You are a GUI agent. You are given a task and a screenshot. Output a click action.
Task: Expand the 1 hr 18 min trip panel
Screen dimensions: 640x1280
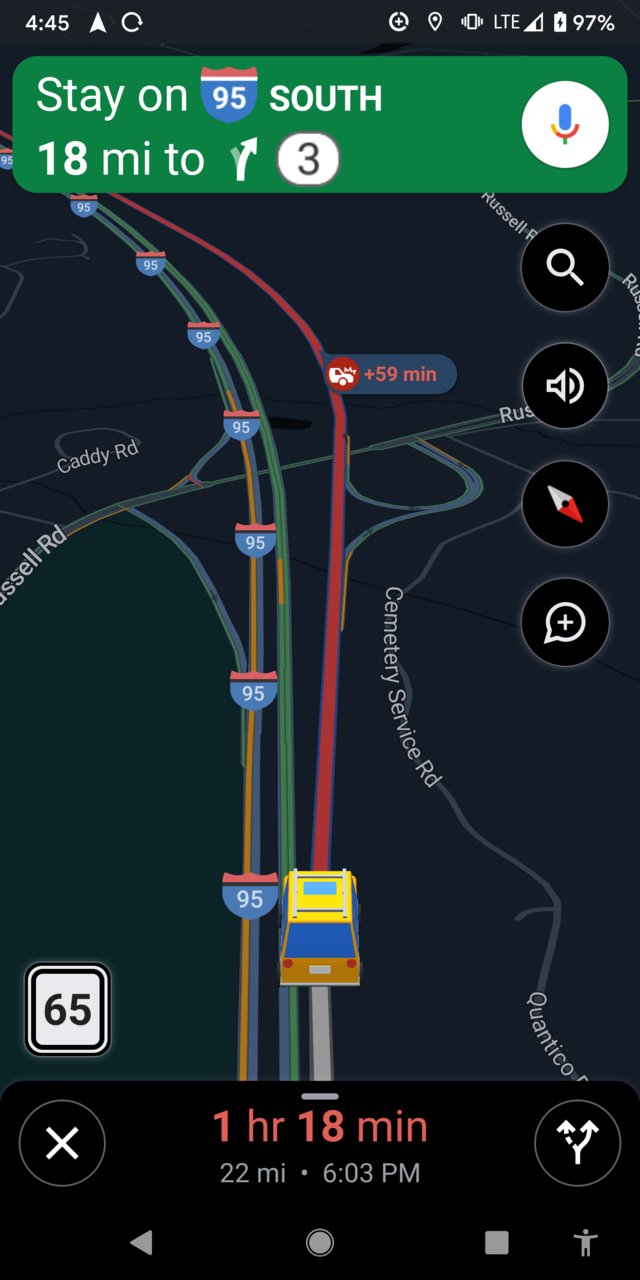[320, 1140]
